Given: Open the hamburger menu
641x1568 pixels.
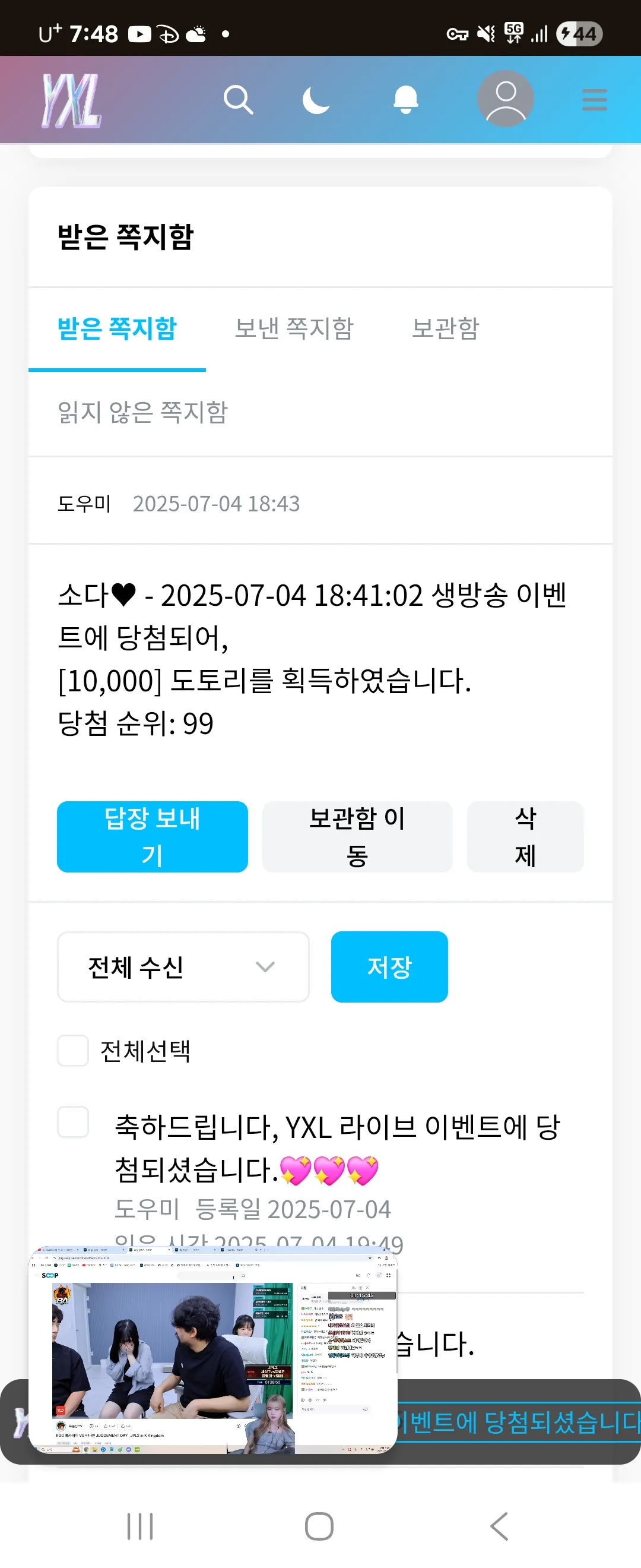Looking at the screenshot, I should 594,100.
